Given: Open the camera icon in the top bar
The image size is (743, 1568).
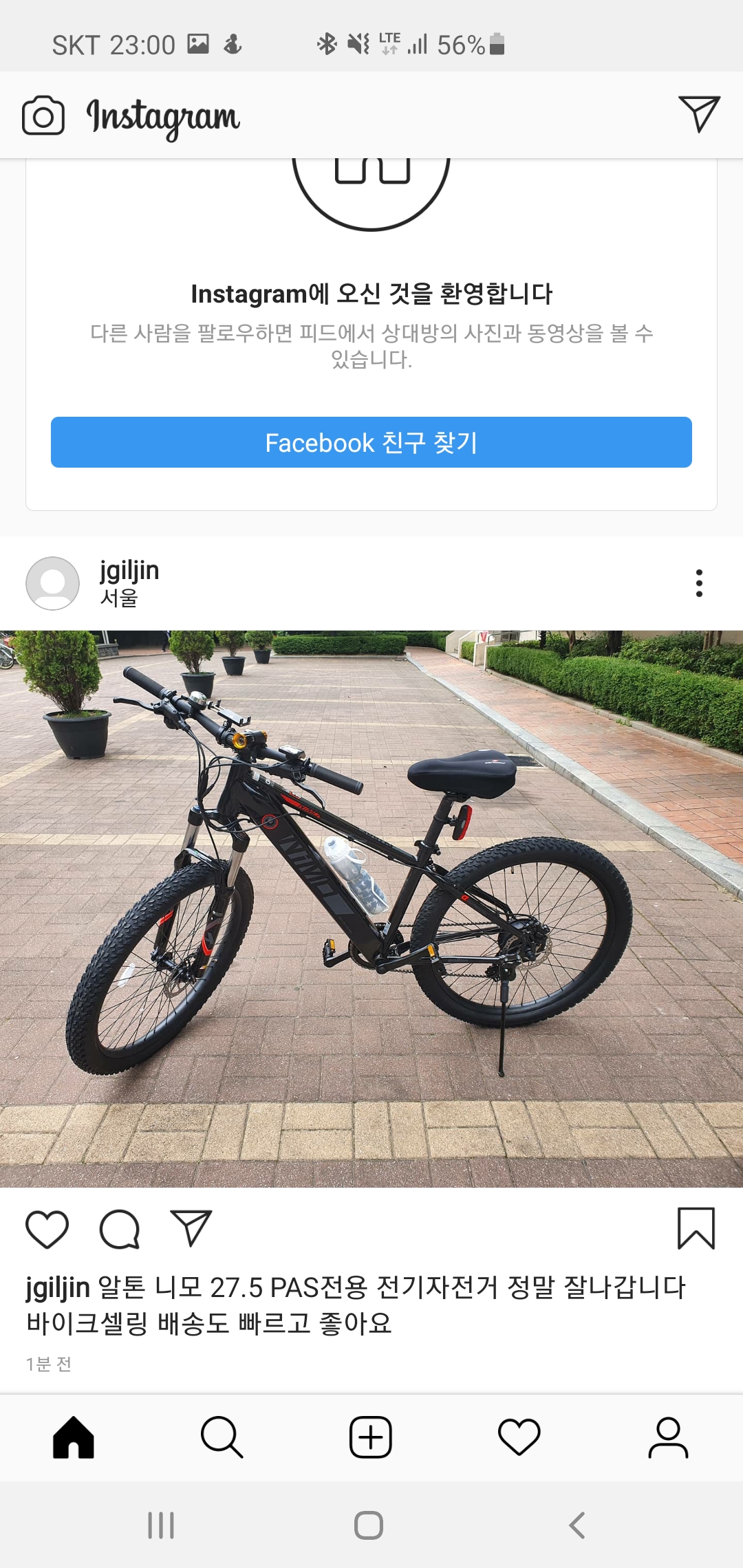Looking at the screenshot, I should tap(43, 116).
